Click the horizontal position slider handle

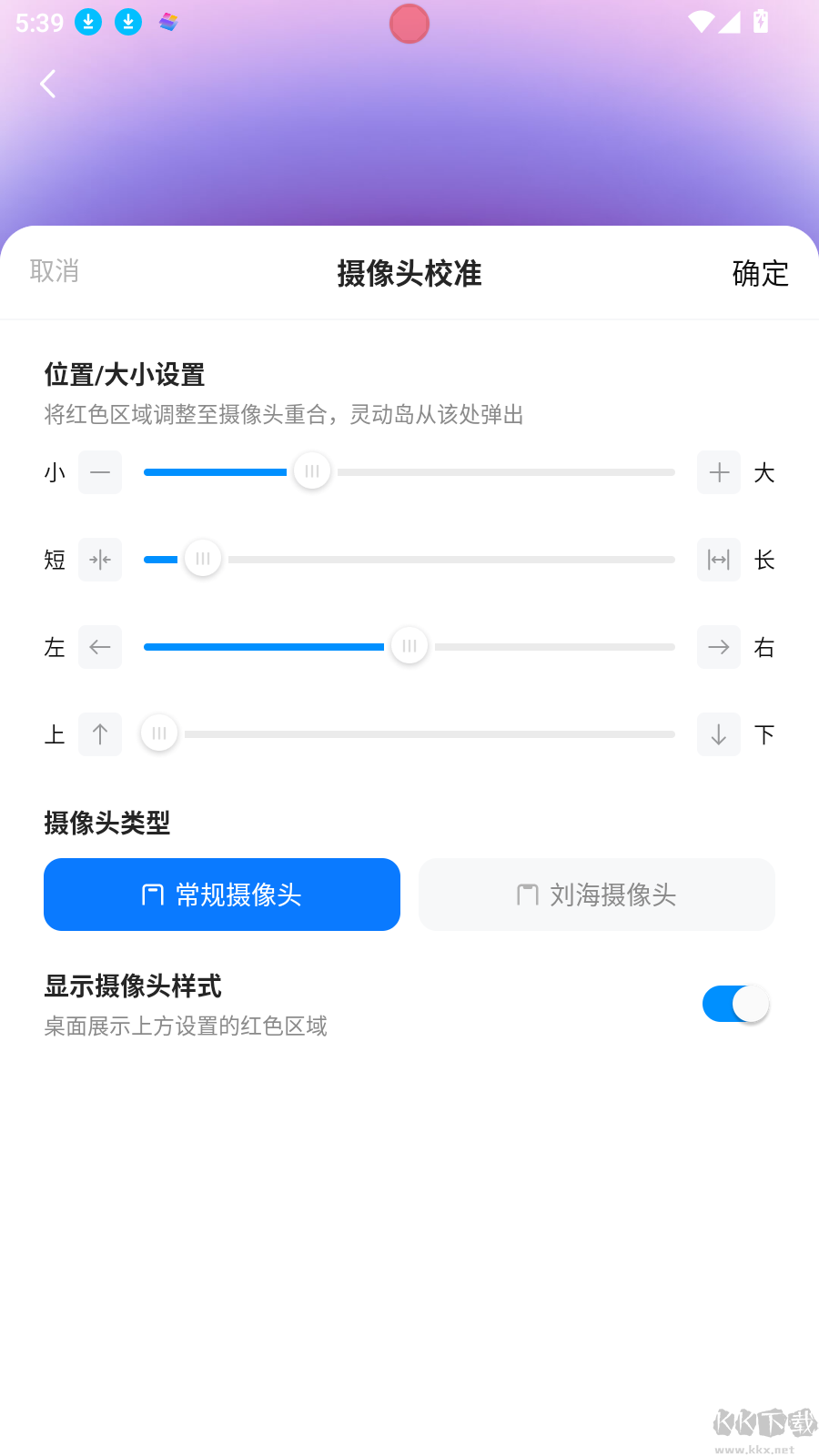click(x=409, y=646)
